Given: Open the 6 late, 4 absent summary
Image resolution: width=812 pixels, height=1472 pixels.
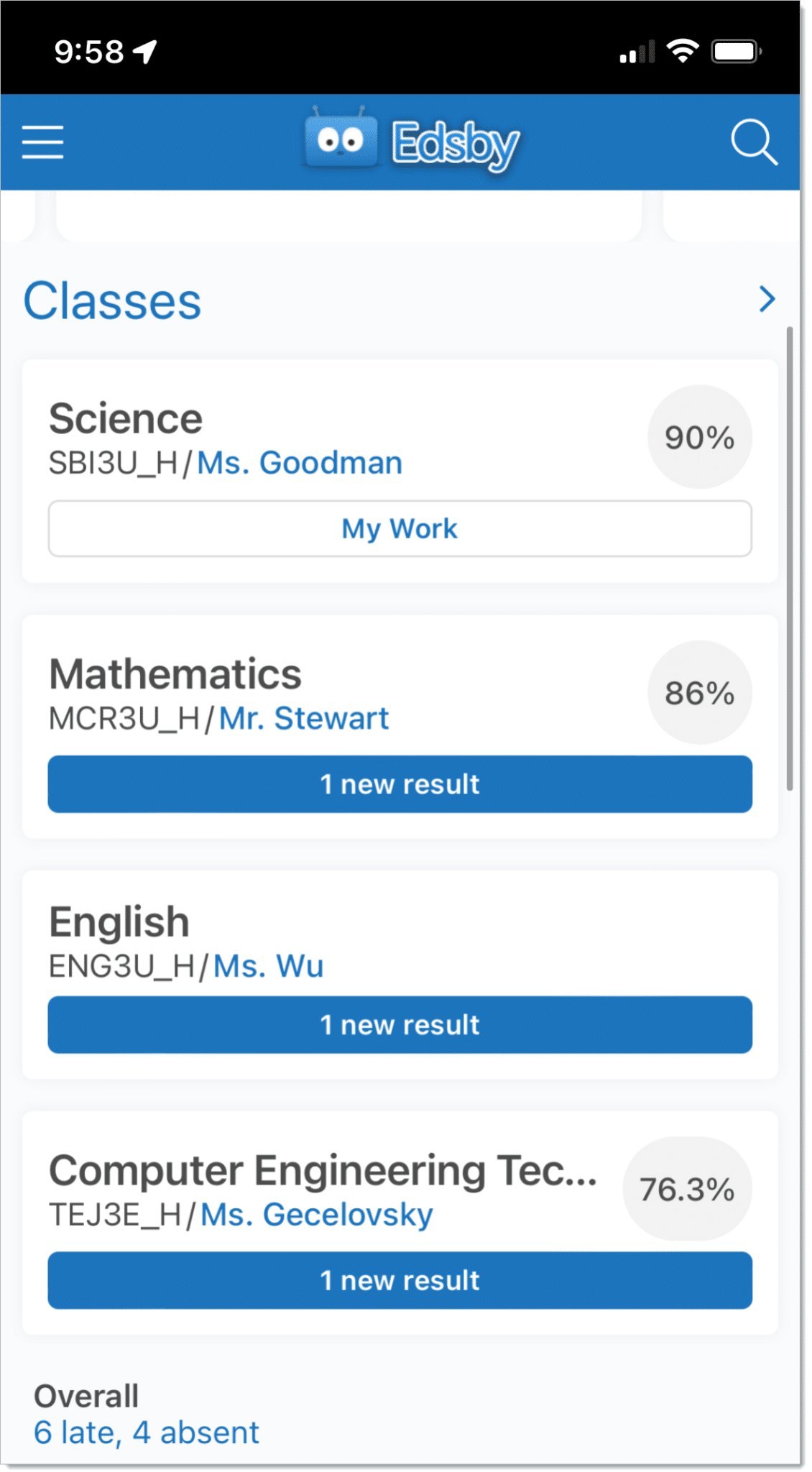Looking at the screenshot, I should (x=146, y=1432).
